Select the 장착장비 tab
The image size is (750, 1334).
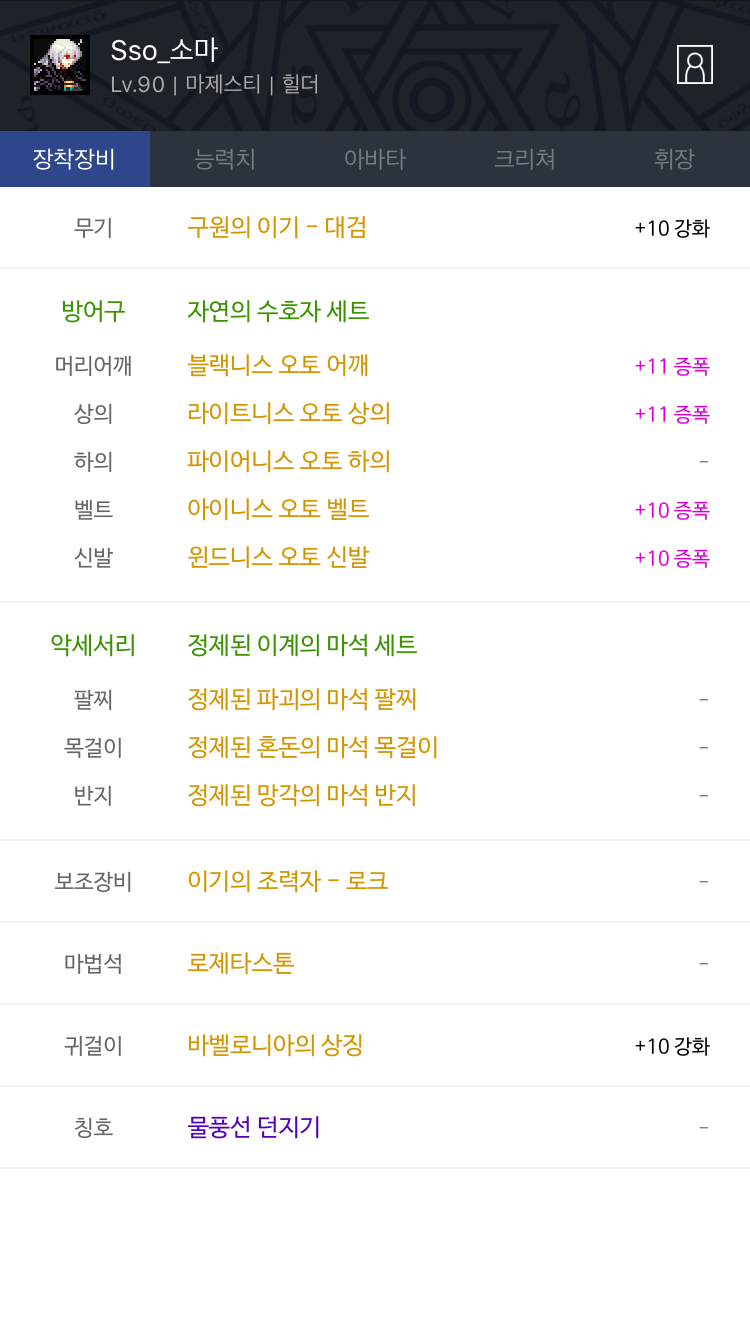click(75, 159)
